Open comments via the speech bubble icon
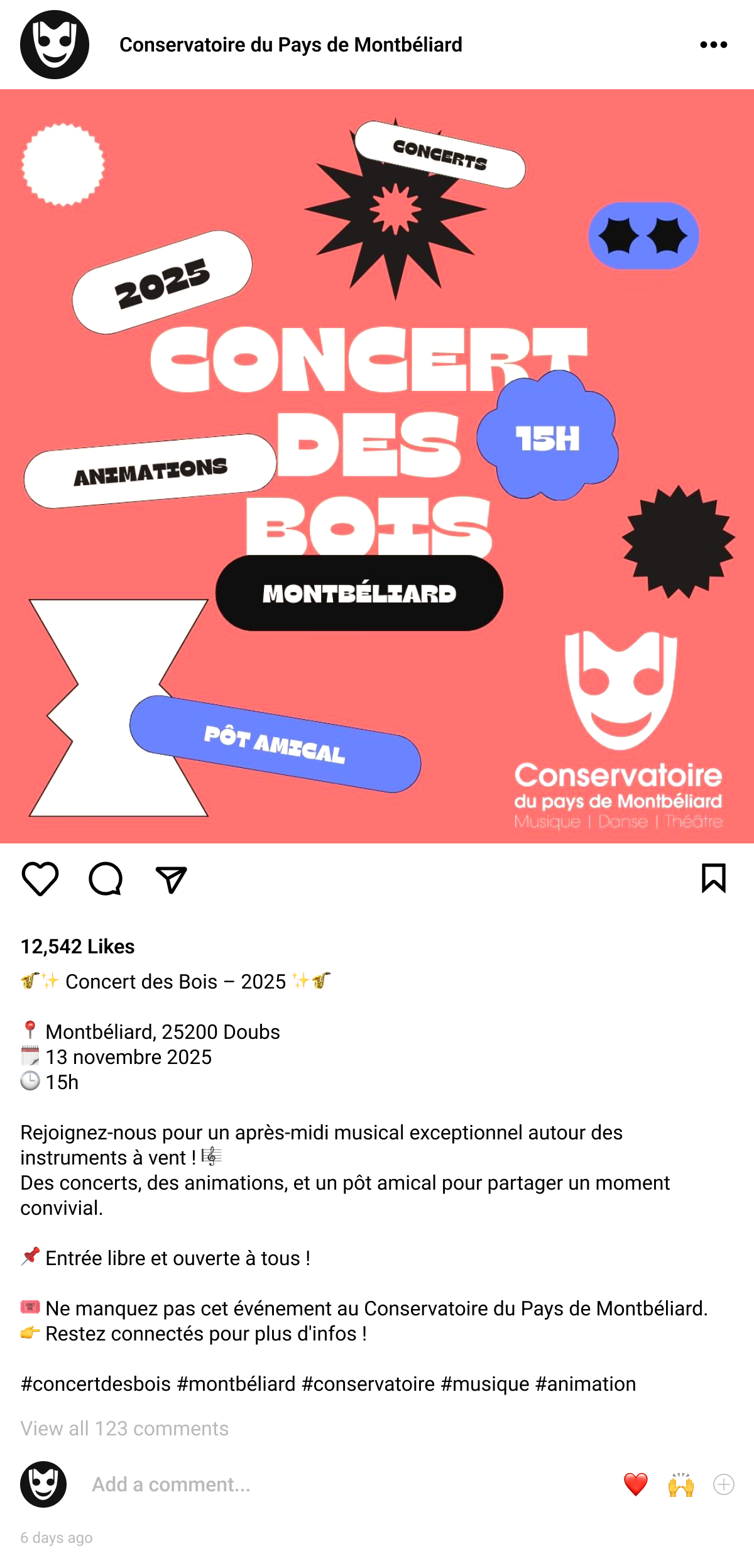This screenshot has height=1568, width=754. pyautogui.click(x=106, y=879)
